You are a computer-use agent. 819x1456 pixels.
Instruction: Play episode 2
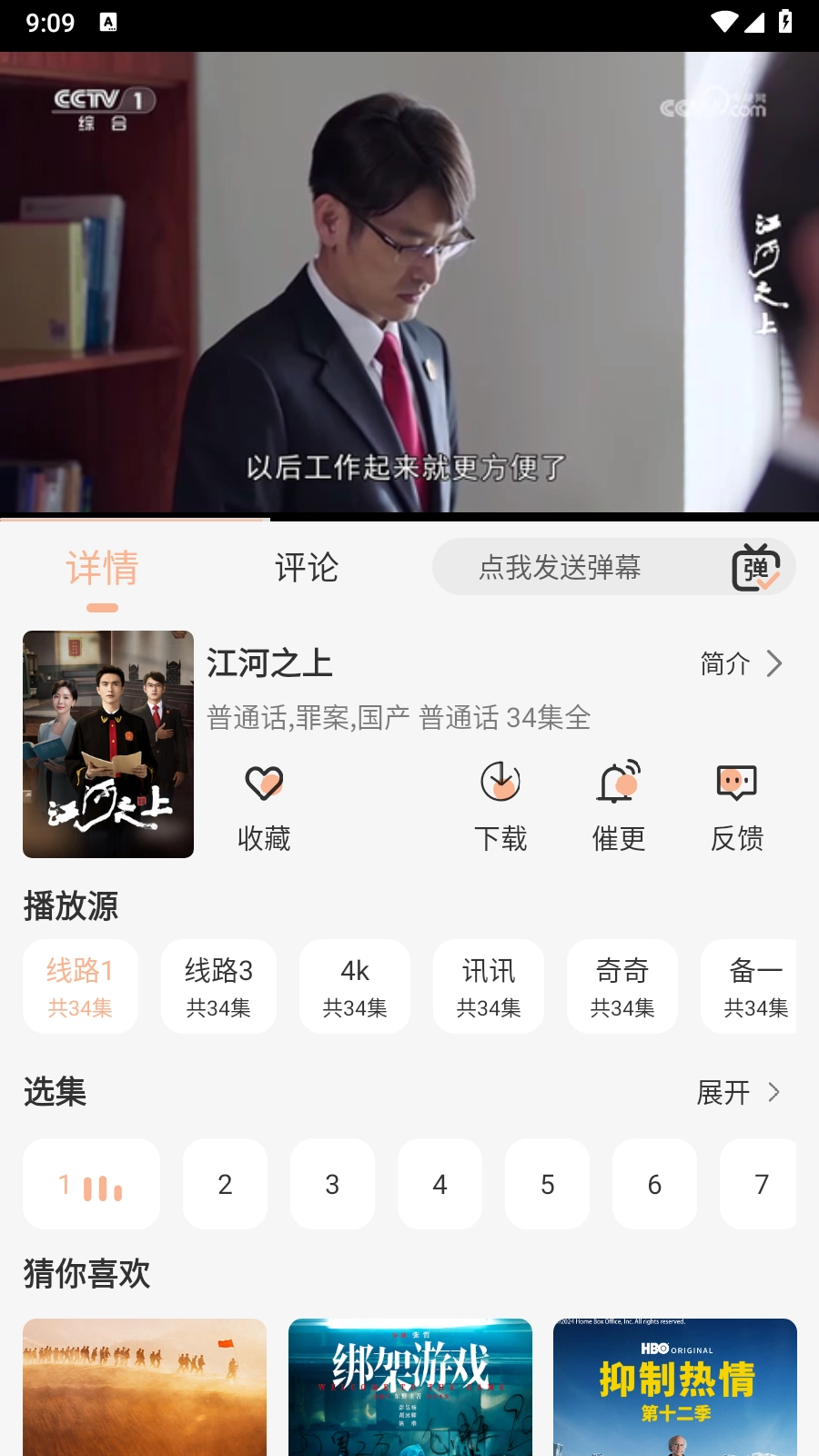tap(225, 1184)
